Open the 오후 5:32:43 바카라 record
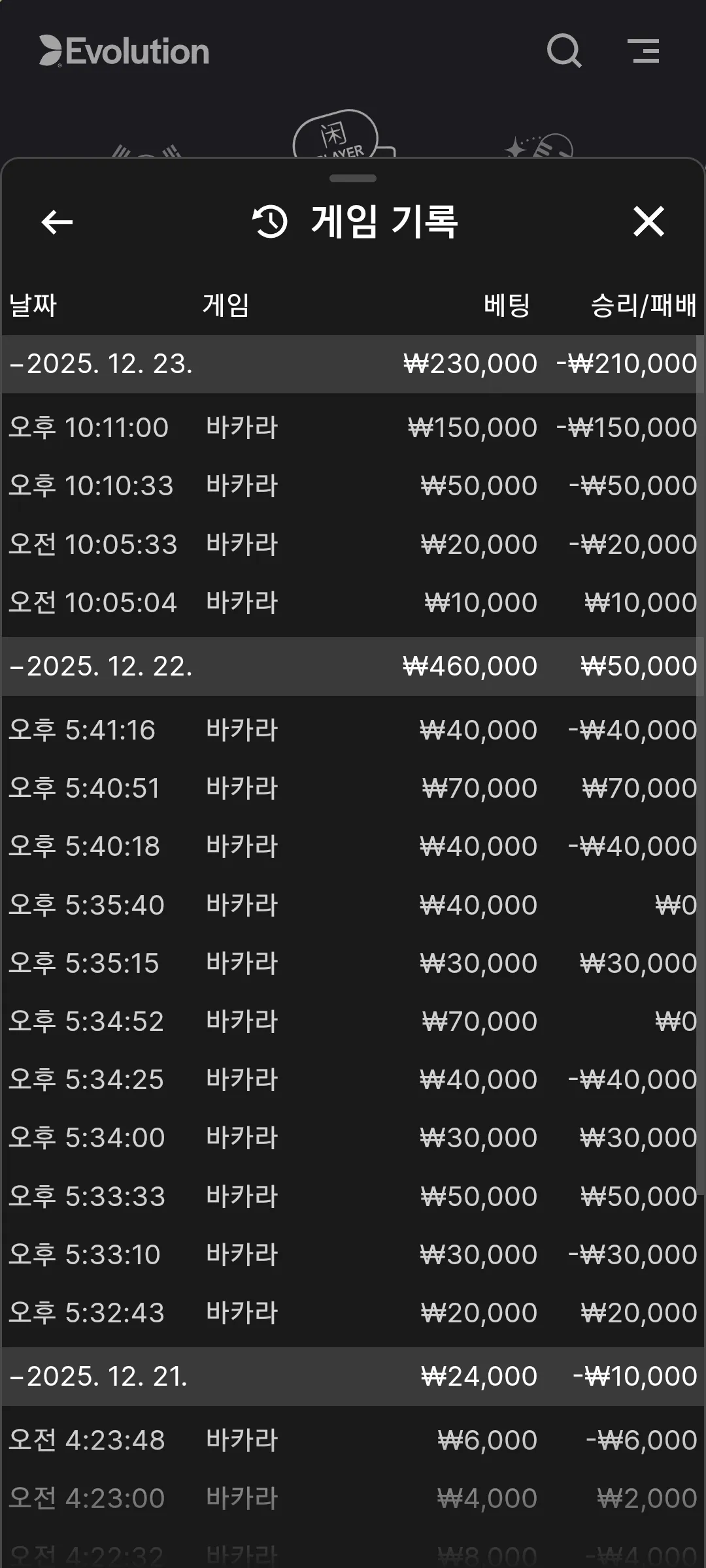The image size is (706, 1568). (x=350, y=1313)
